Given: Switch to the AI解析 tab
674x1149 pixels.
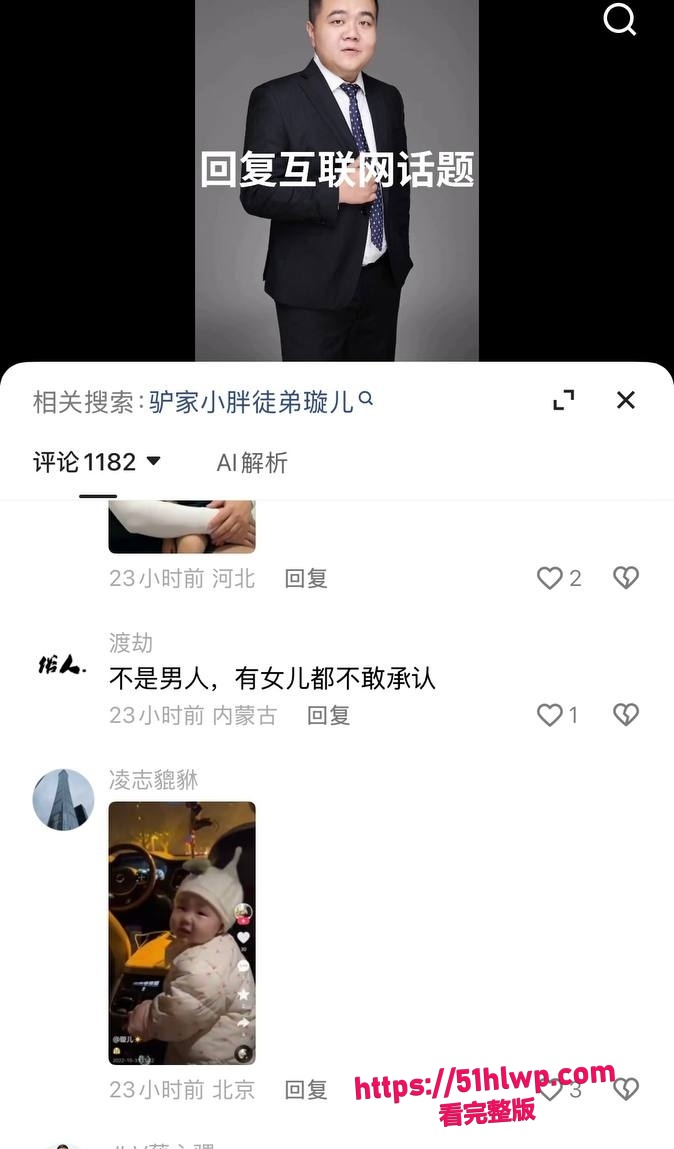Looking at the screenshot, I should [x=252, y=462].
